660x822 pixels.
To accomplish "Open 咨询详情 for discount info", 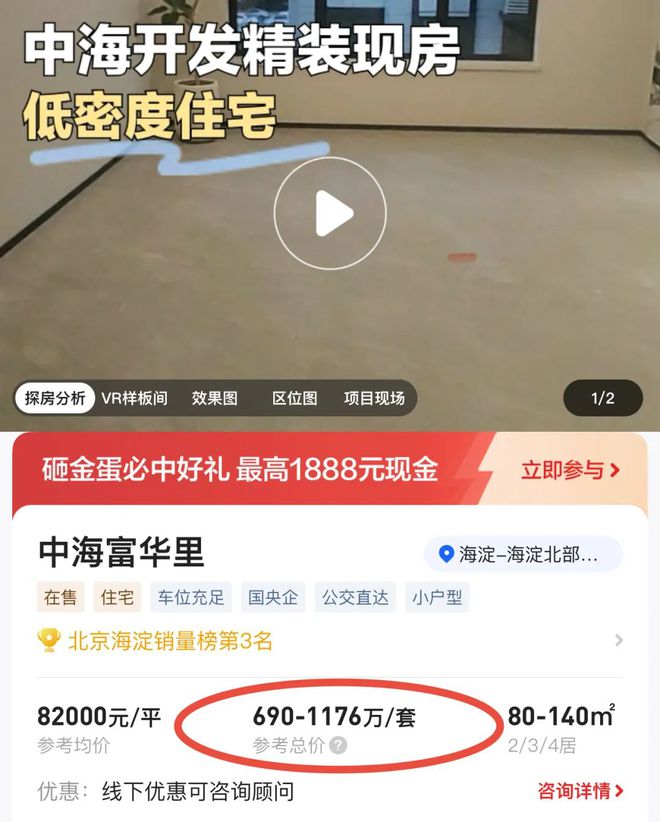I will (580, 791).
